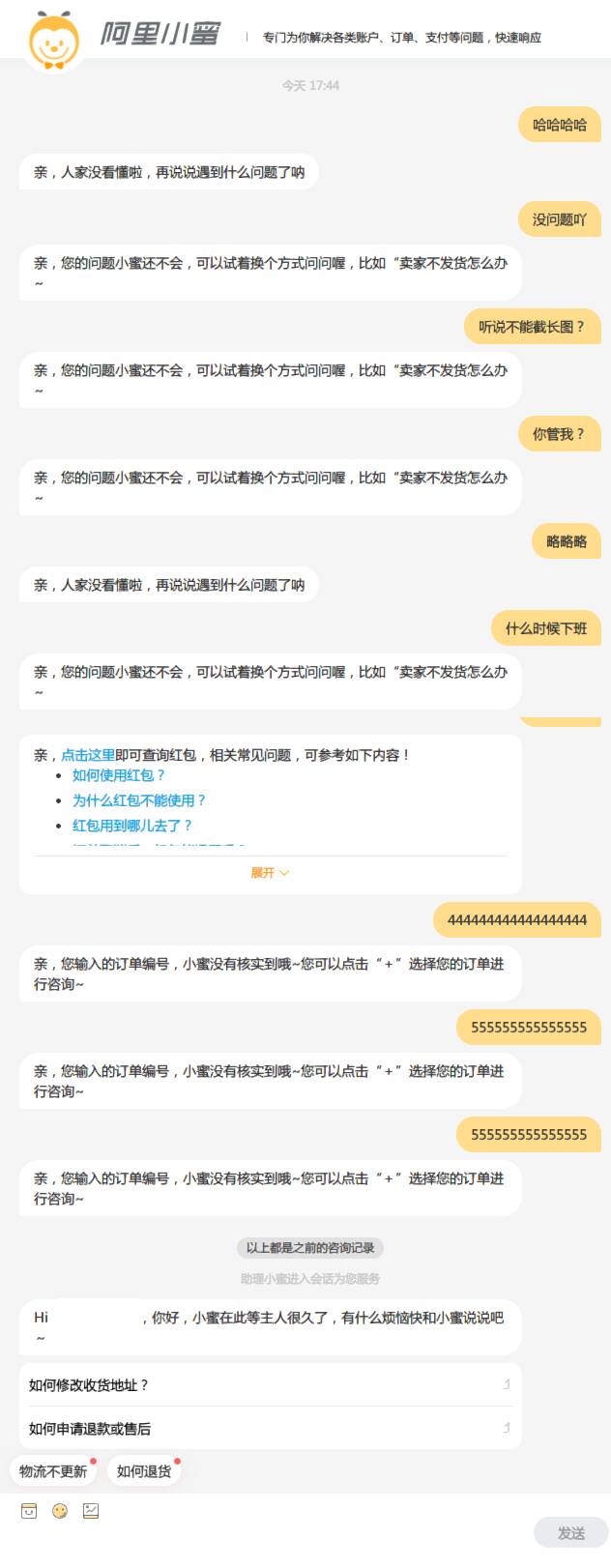This screenshot has height=1568, width=611.
Task: Tap the 如何退货 quick chip
Action: click(144, 1471)
